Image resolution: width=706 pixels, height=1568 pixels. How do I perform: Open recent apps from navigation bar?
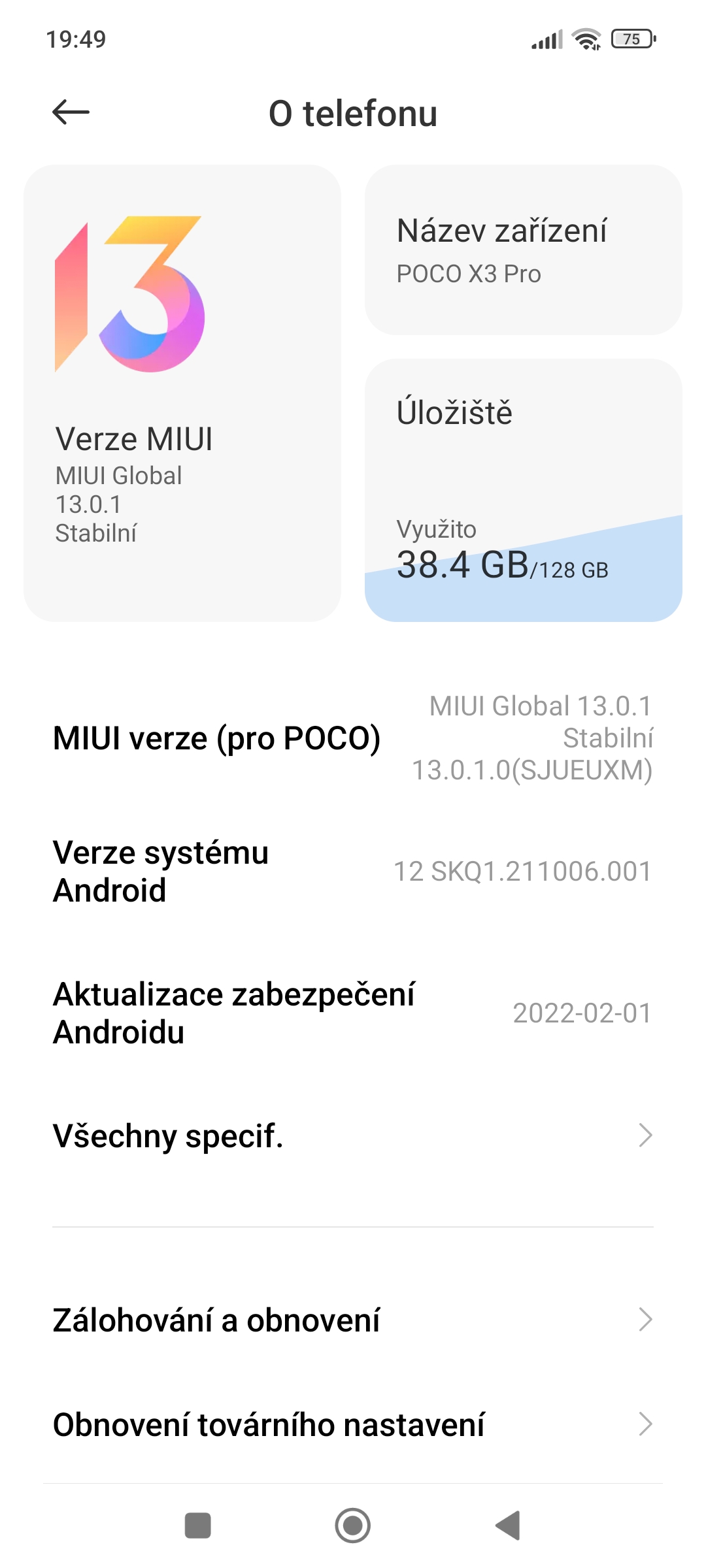tap(197, 1526)
